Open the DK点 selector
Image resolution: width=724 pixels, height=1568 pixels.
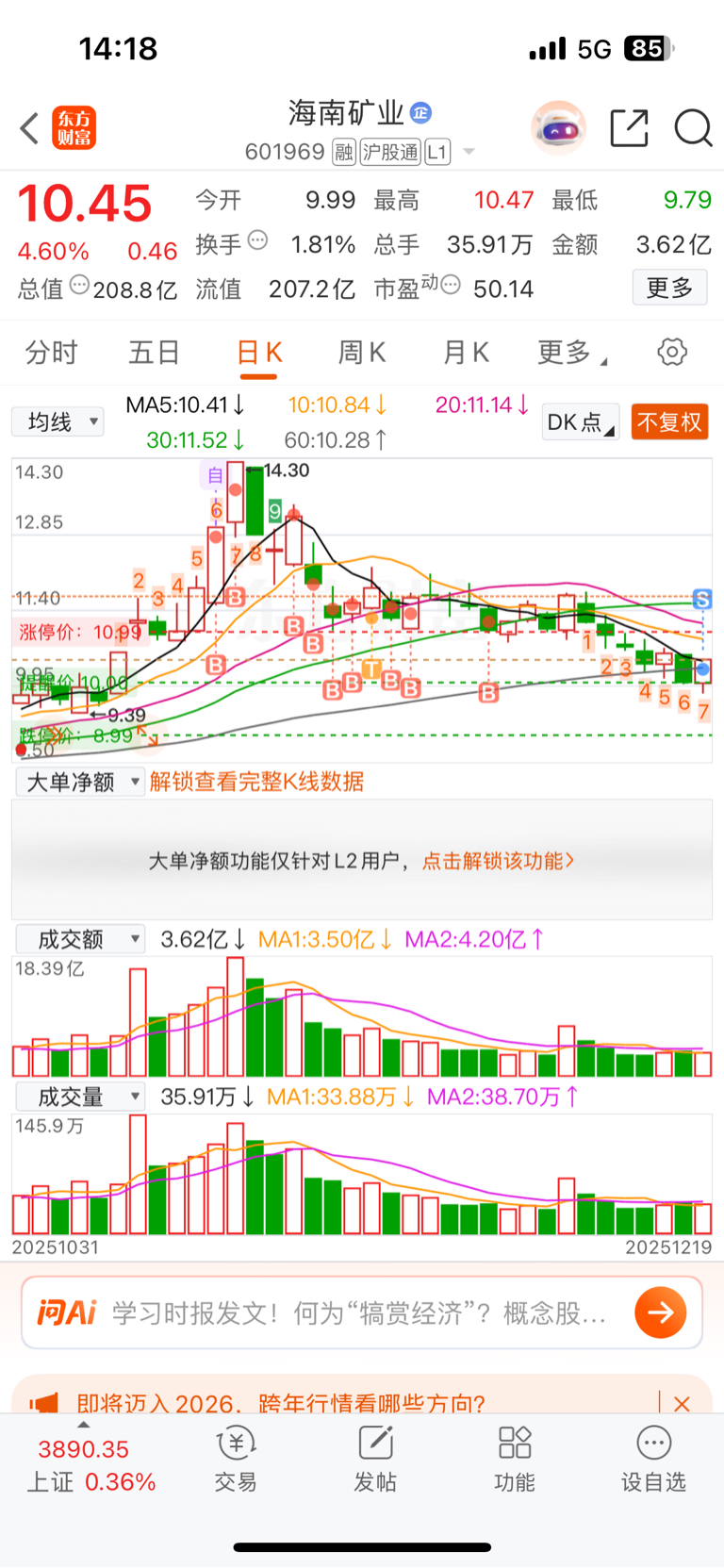580,421
